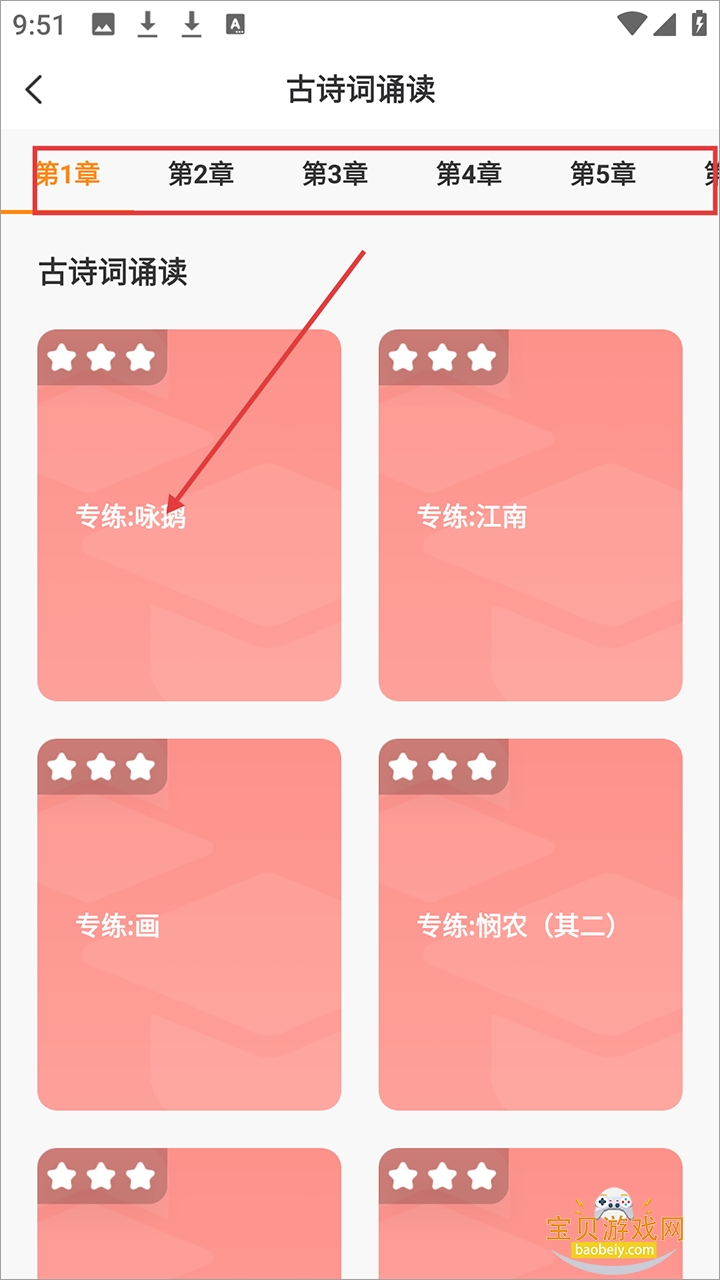Screen dimensions: 720x1280
Task: Open the 专练:江南 practice card
Action: tap(530, 515)
